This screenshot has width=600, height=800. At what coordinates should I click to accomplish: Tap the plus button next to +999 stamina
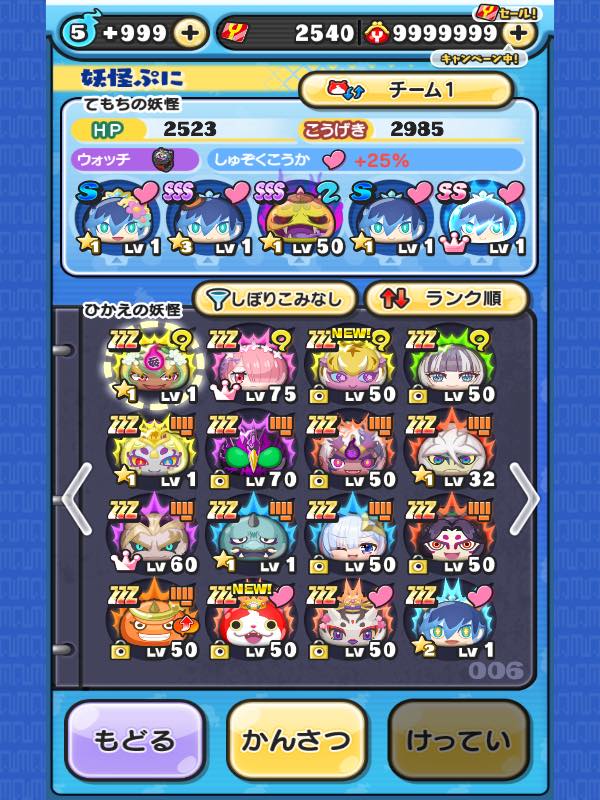pos(190,32)
